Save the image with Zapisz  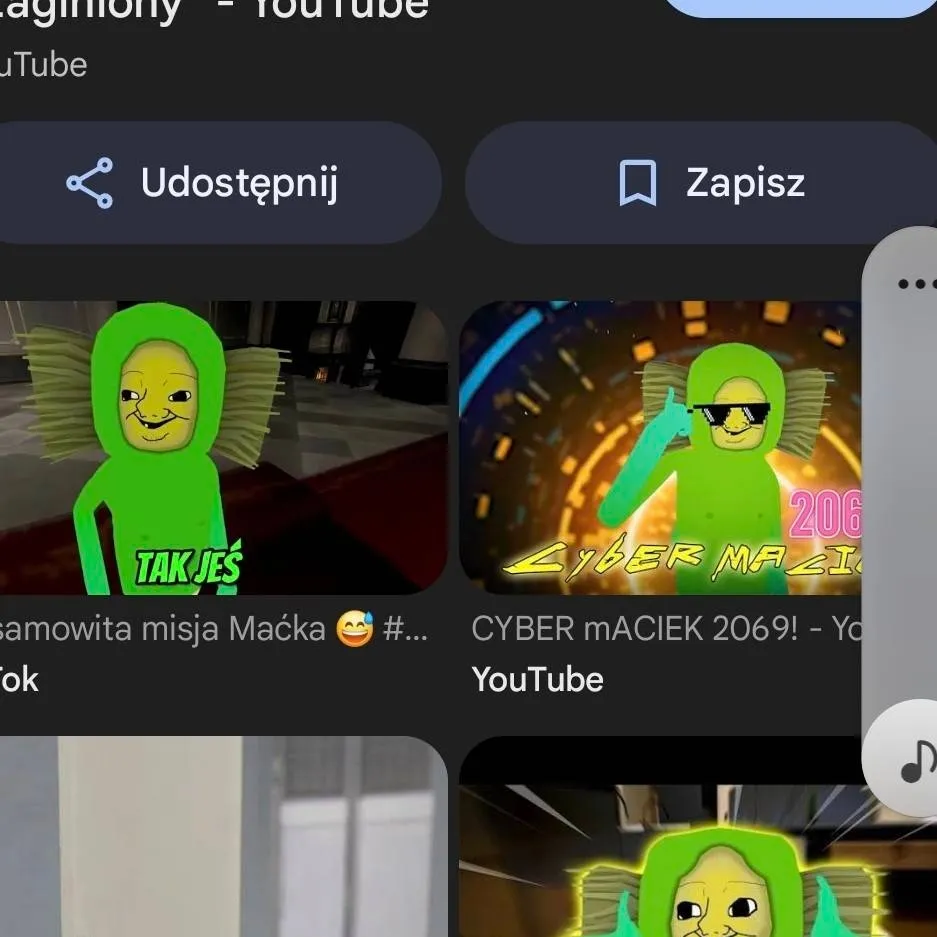(710, 183)
